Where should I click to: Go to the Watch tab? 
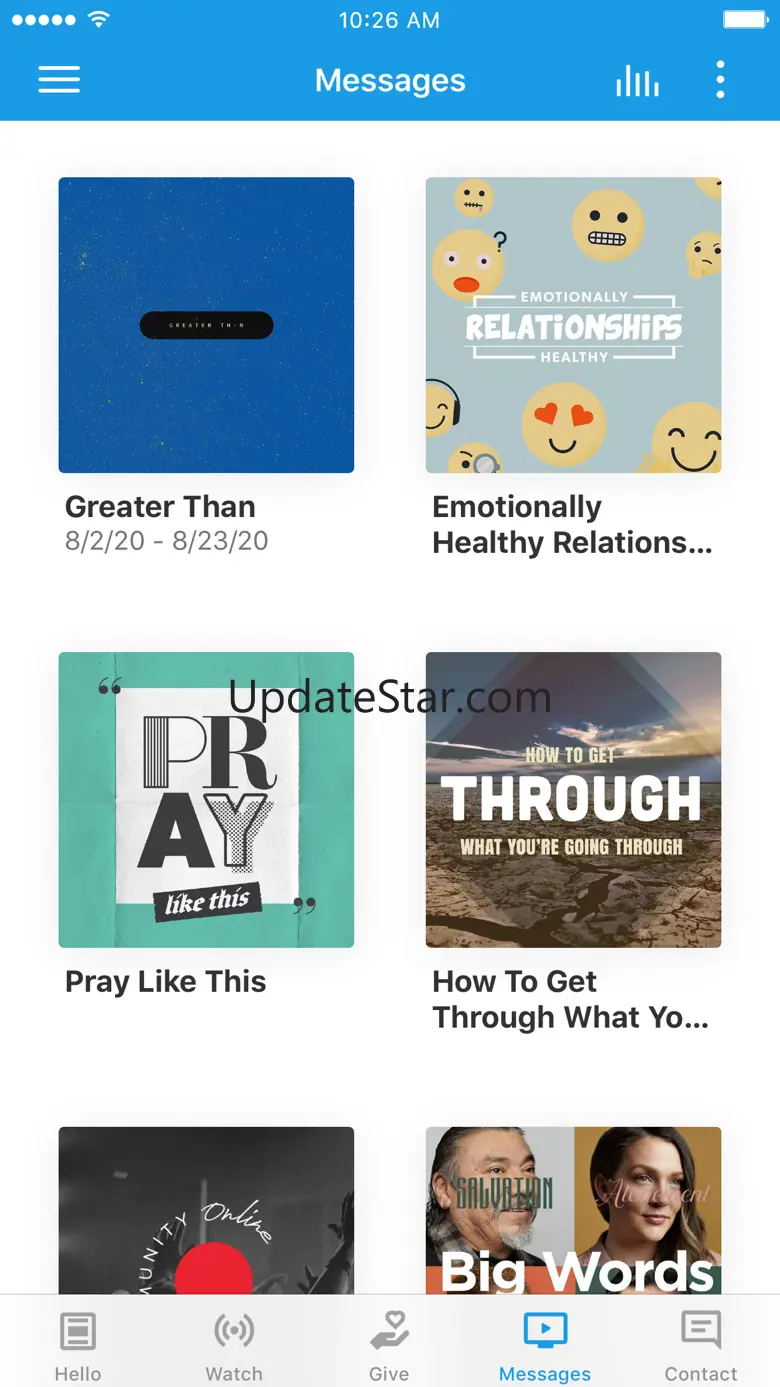234,1345
